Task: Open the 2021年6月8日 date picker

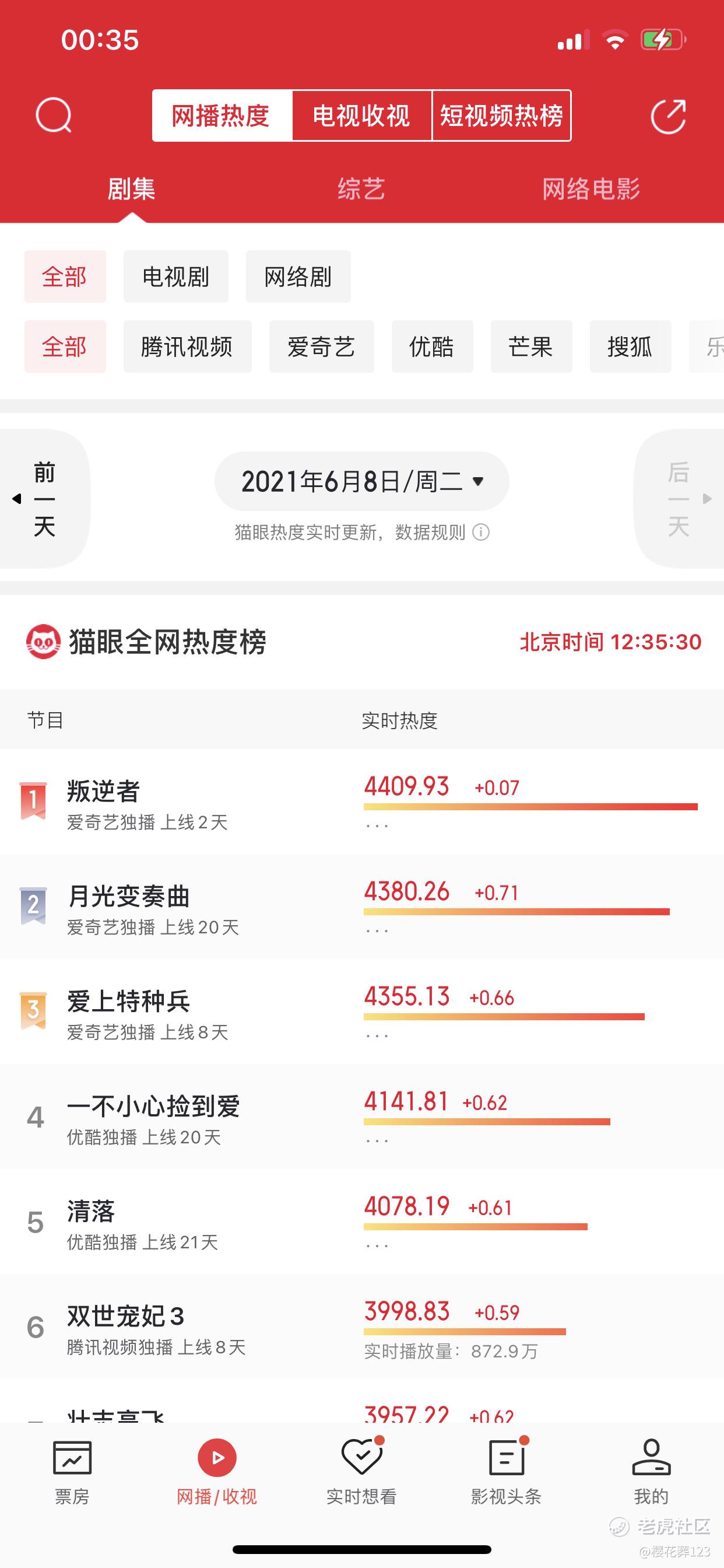Action: pyautogui.click(x=361, y=481)
